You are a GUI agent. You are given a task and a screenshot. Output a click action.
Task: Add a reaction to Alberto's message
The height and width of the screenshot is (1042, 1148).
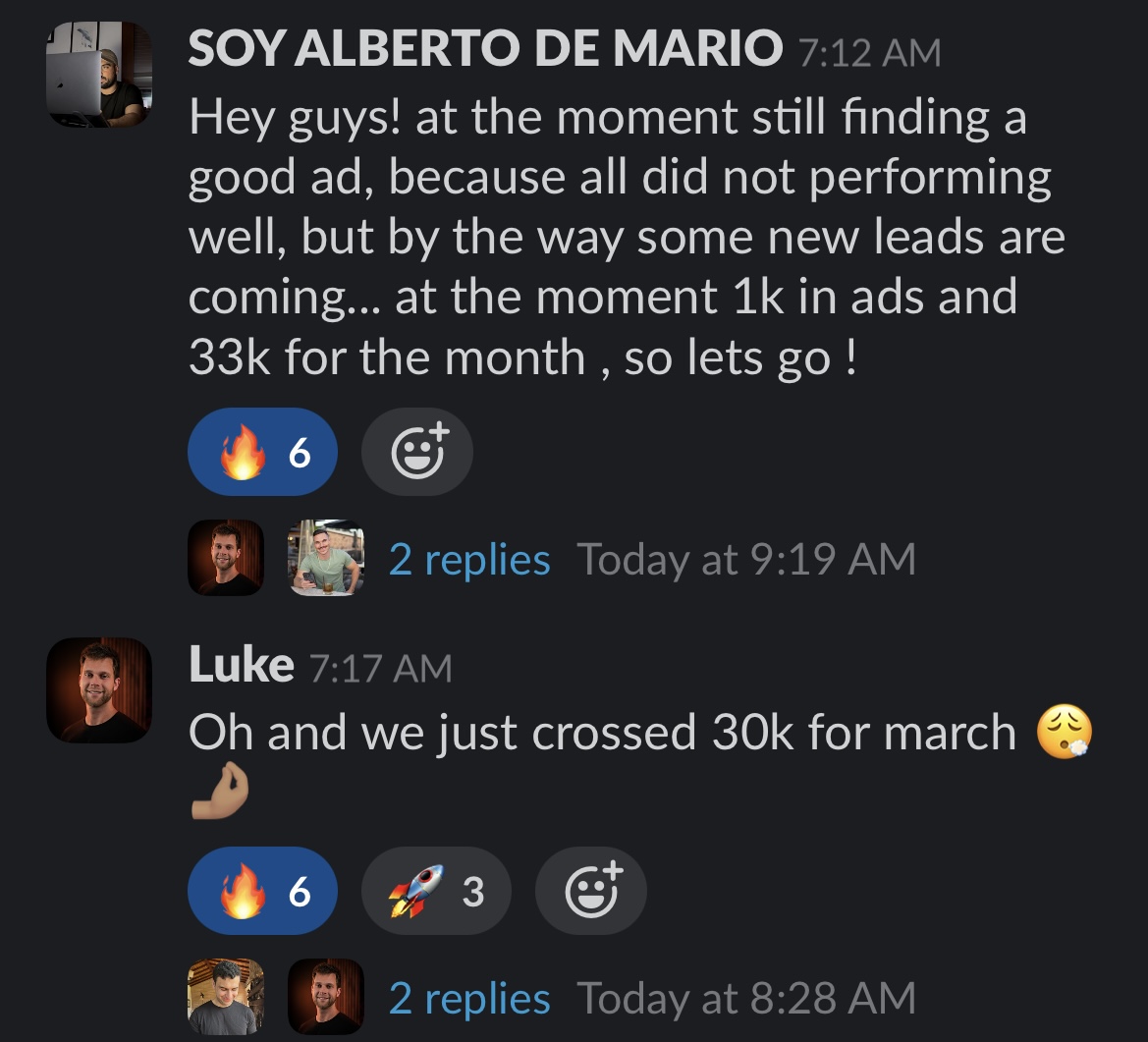point(417,452)
